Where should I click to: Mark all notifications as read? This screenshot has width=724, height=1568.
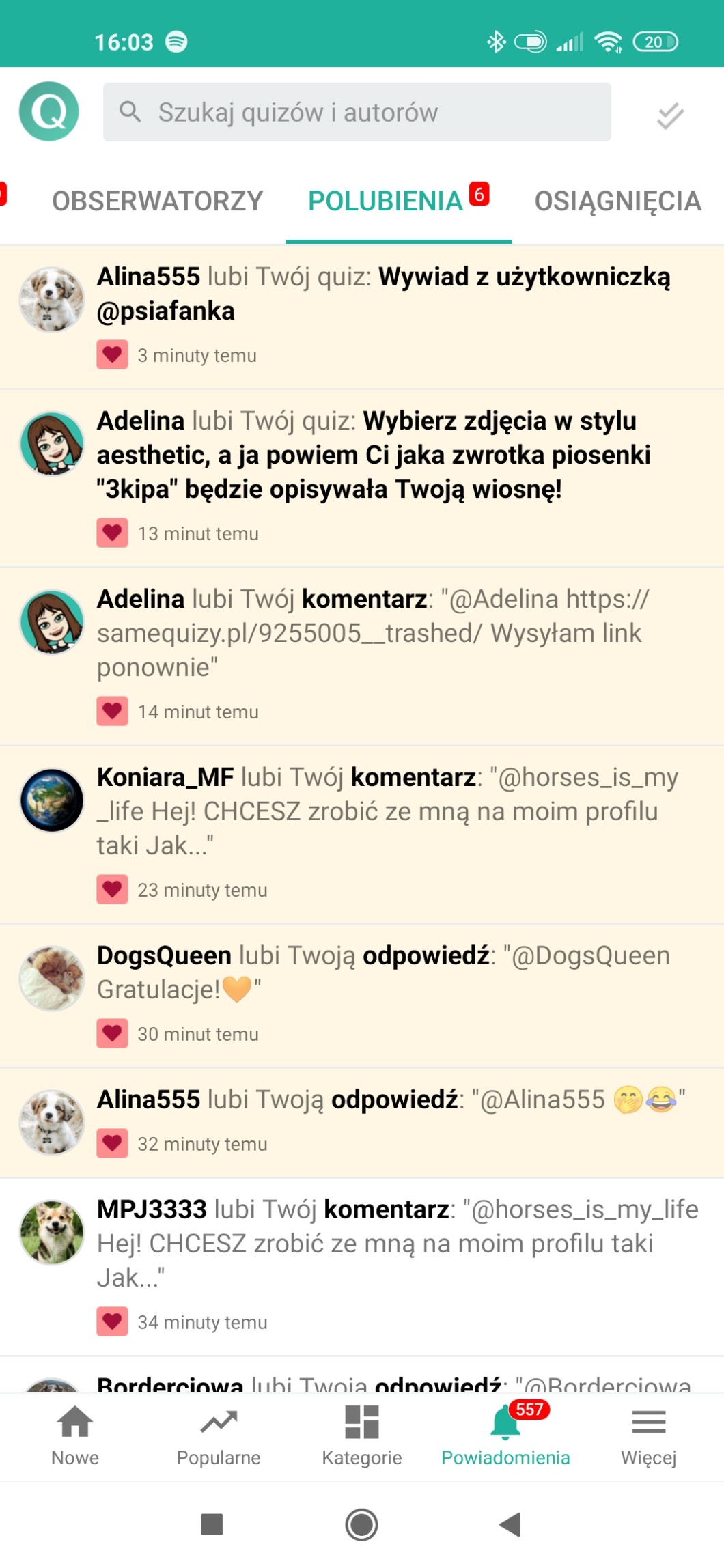point(670,115)
